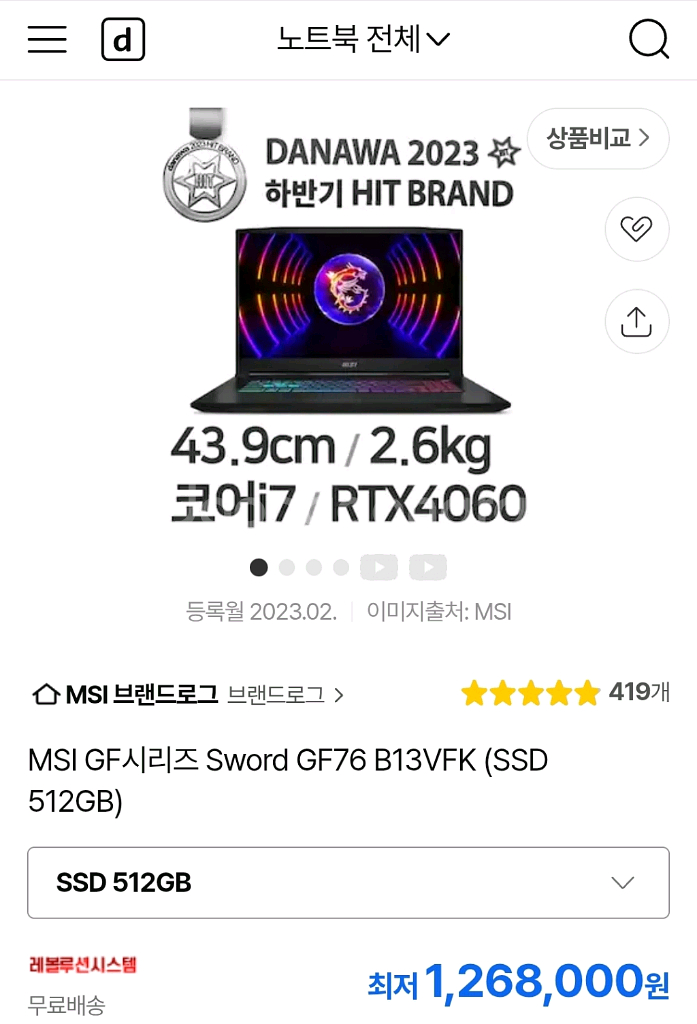This screenshot has width=697, height=1024.
Task: Expand the 노트북 전체 category dropdown
Action: tap(364, 40)
